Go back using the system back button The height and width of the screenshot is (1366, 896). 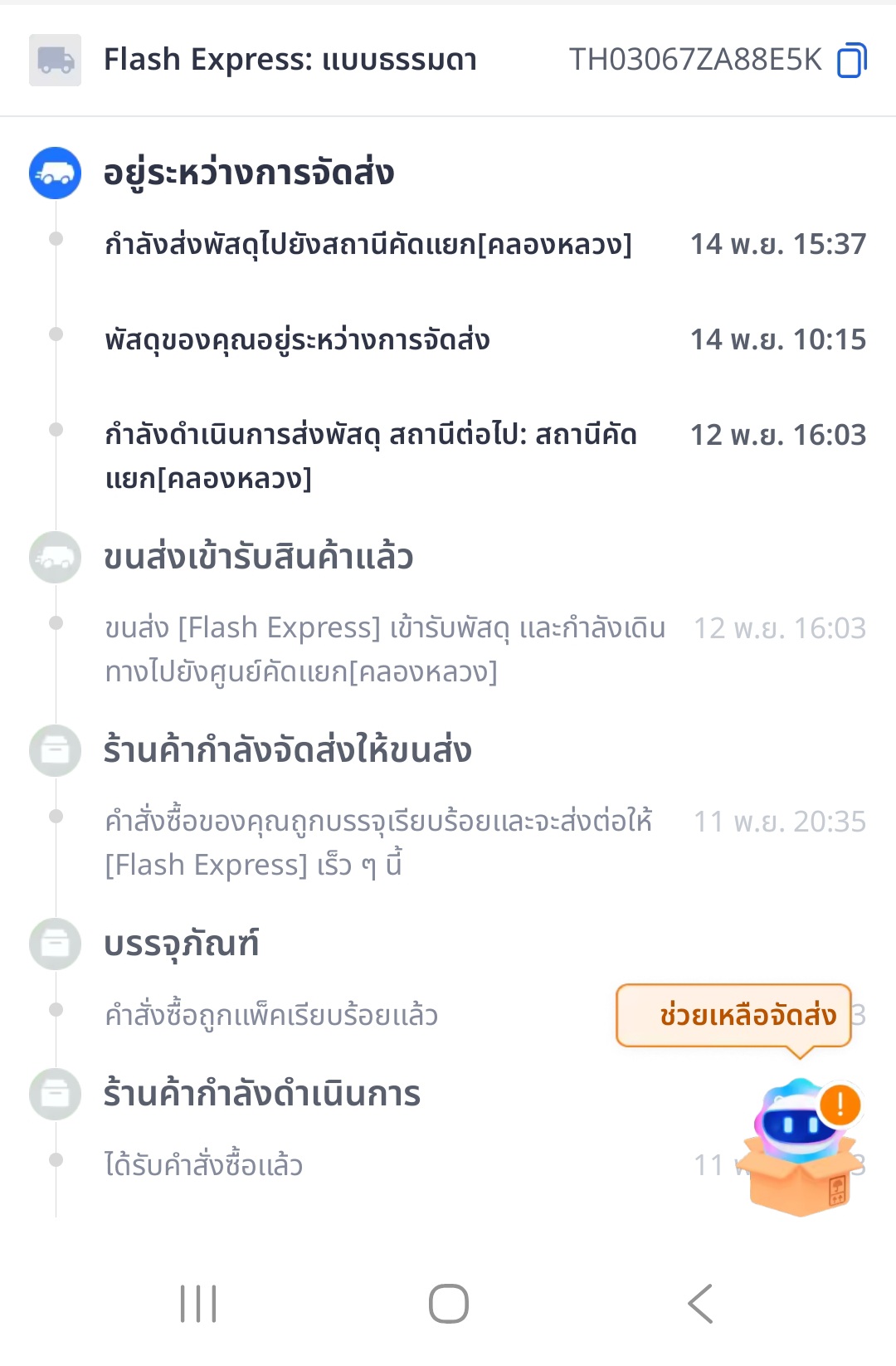click(x=700, y=1303)
